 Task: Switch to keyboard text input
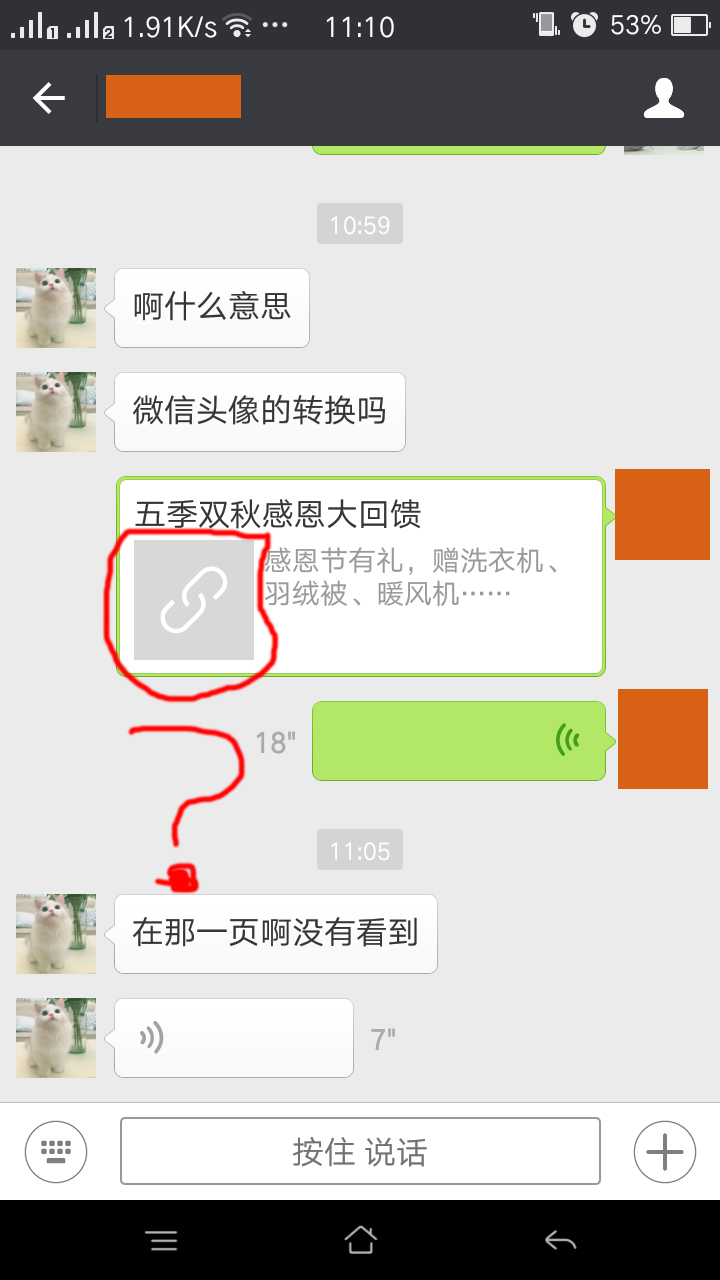[x=56, y=1152]
